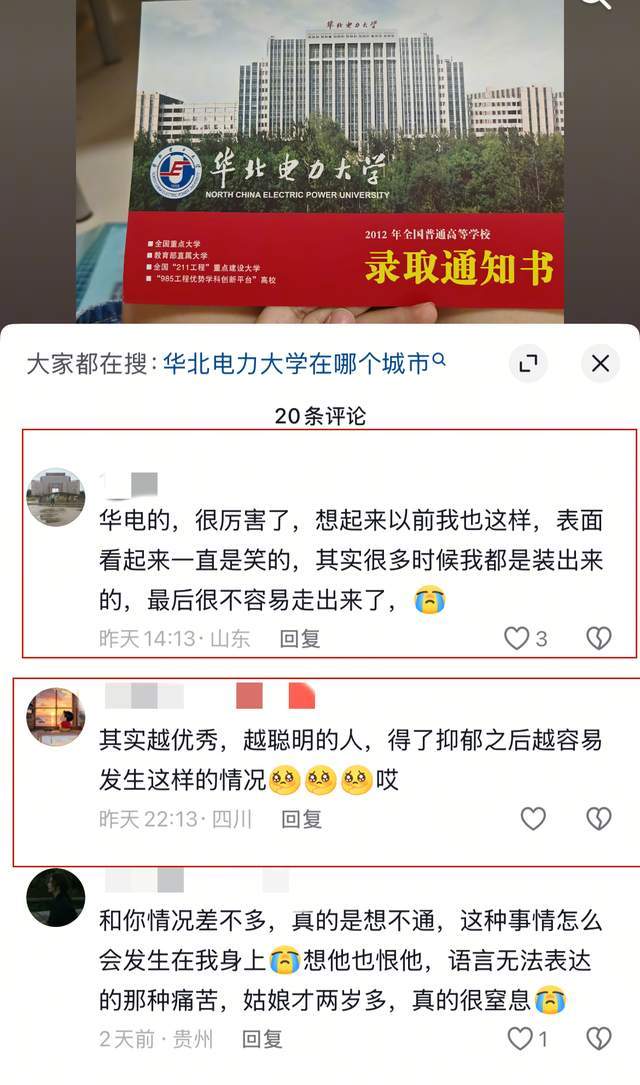Reply to the Guizhou user's comment

tap(262, 1039)
